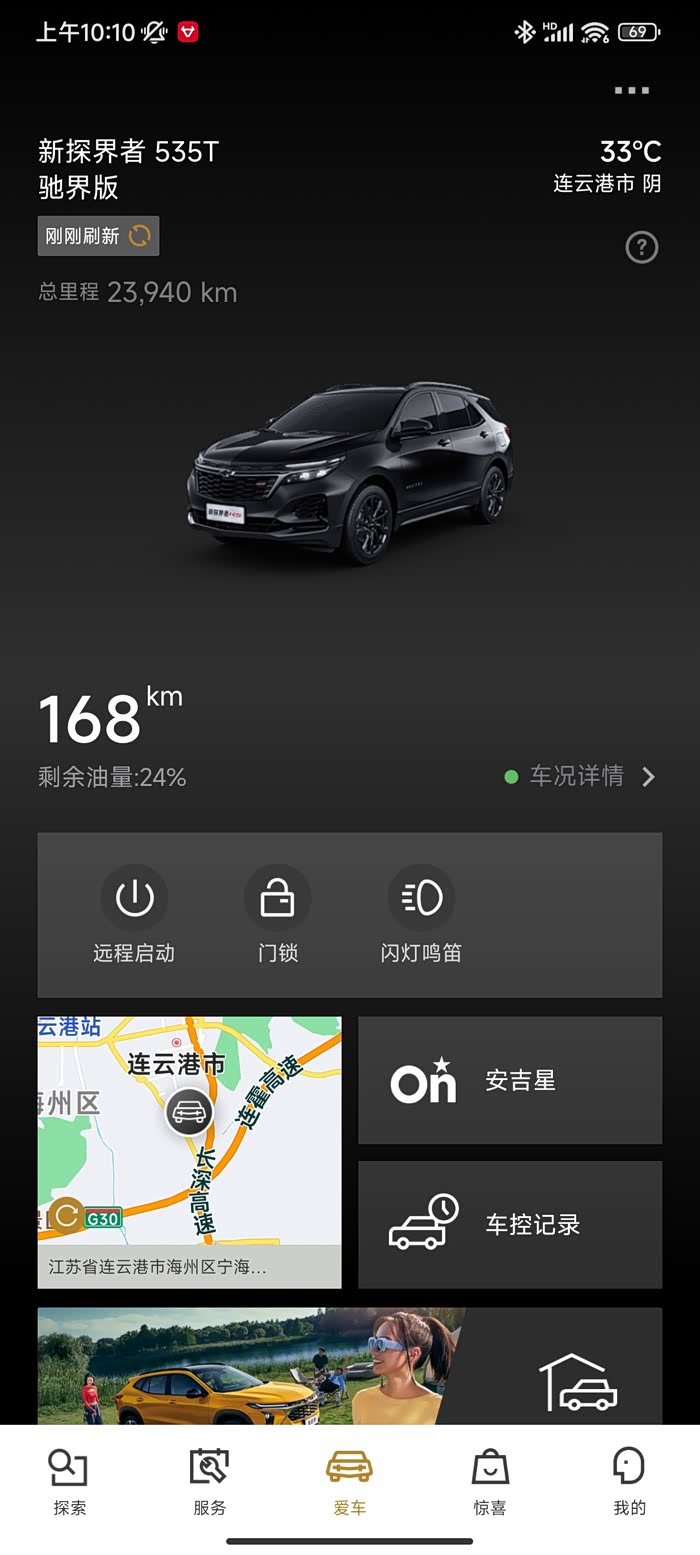Image resolution: width=700 pixels, height=1555 pixels.
Task: Open 车控记录 vehicle control history
Action: [510, 1224]
